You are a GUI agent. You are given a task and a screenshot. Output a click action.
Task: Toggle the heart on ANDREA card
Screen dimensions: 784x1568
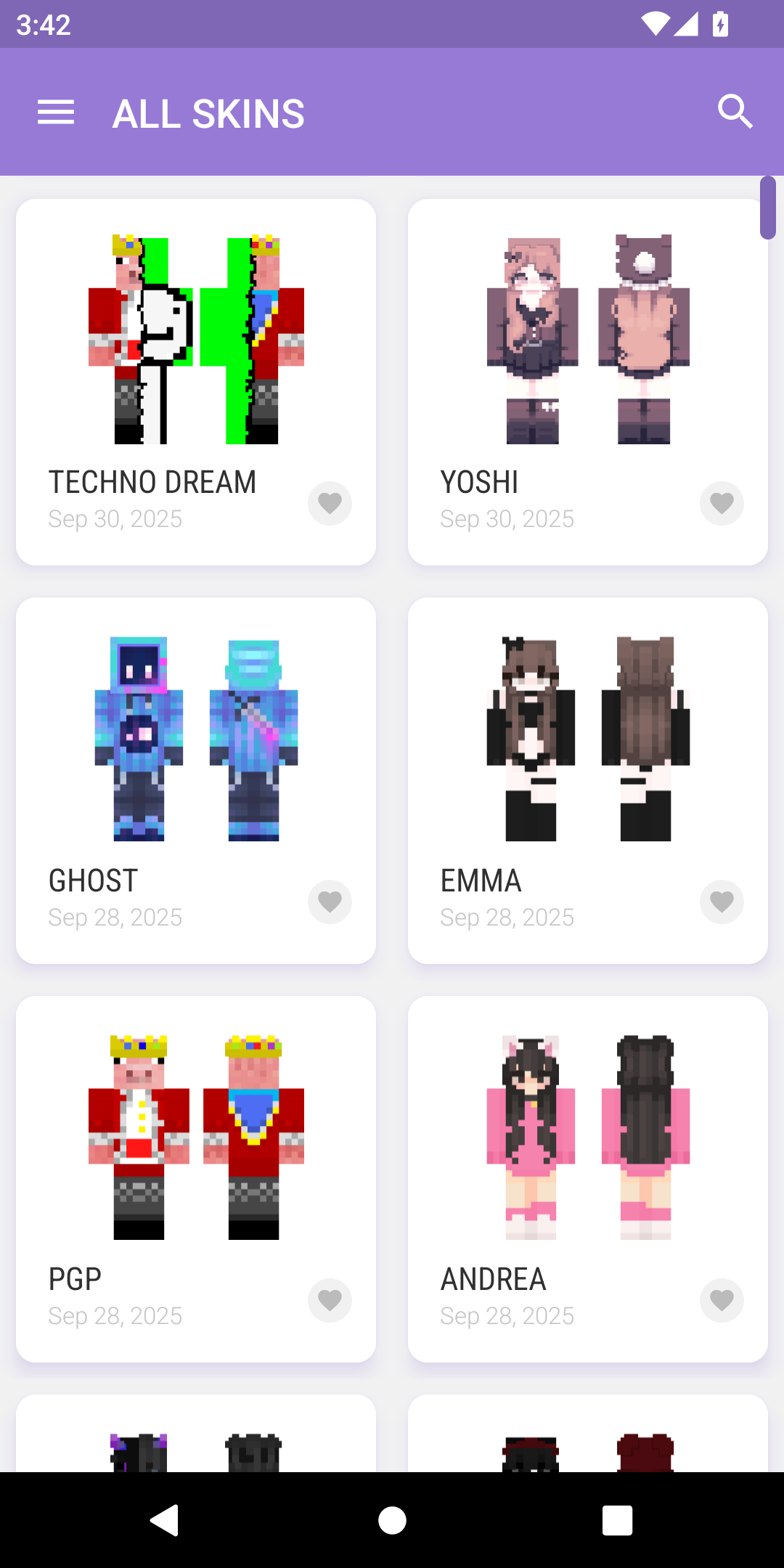click(x=722, y=1300)
